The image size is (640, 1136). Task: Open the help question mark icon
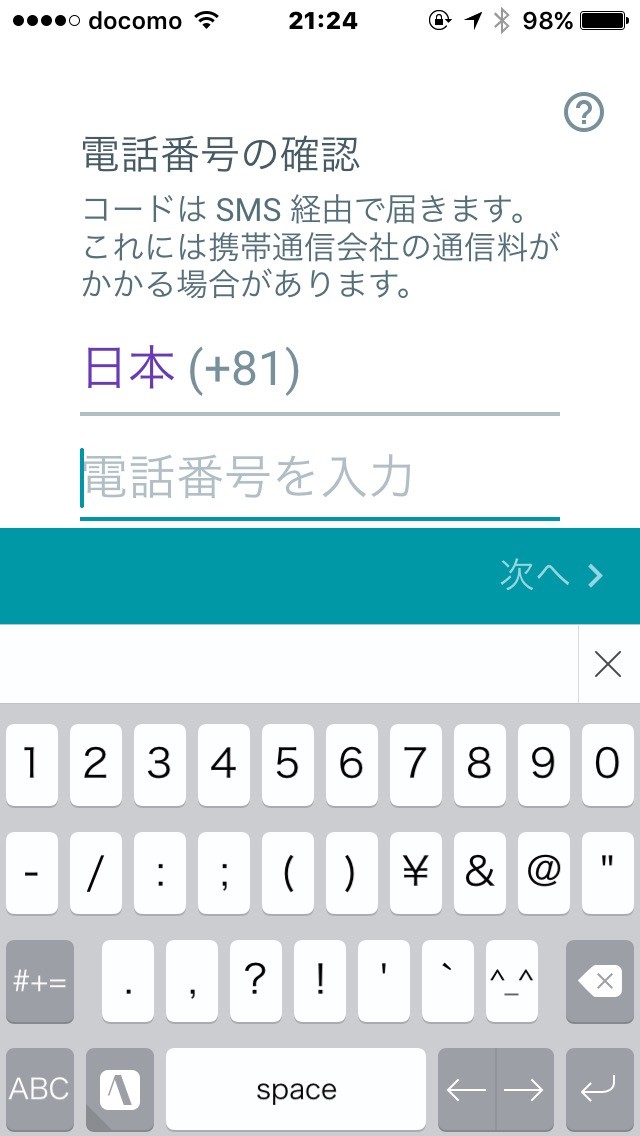[x=583, y=112]
